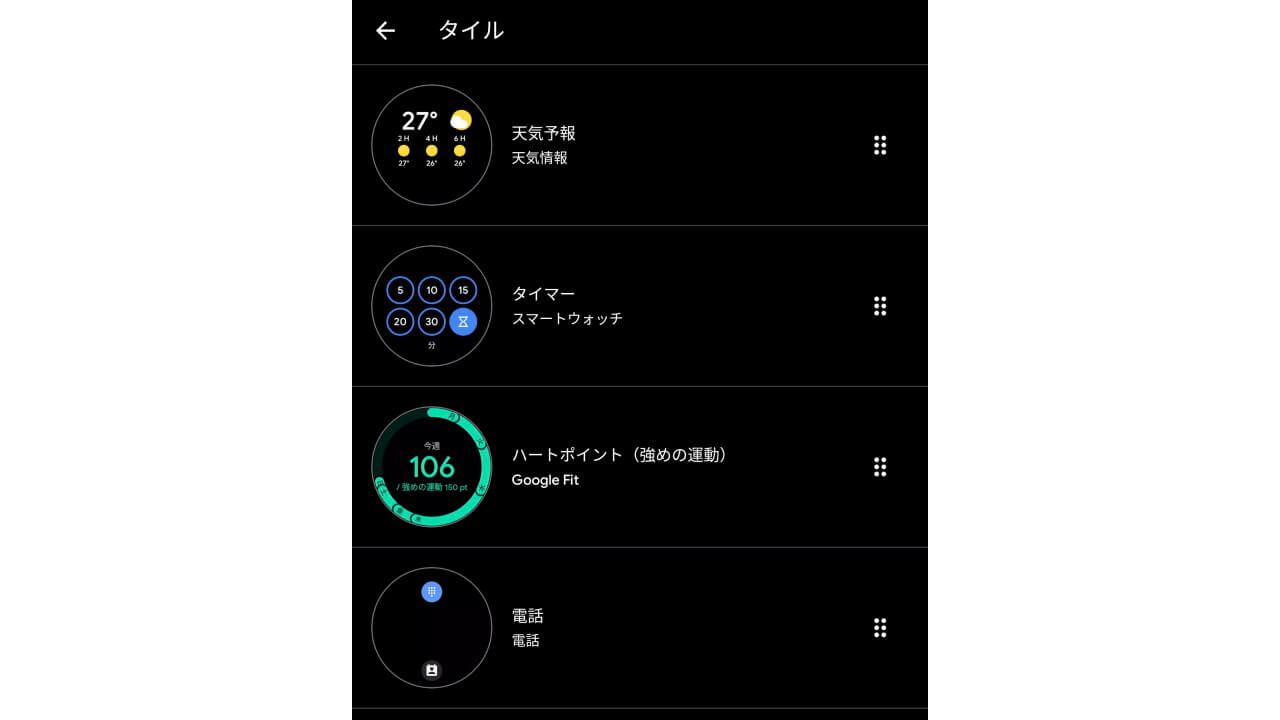Tap the reorder handle for ハートポイント
Screen dimensions: 1280x720
tap(880, 467)
